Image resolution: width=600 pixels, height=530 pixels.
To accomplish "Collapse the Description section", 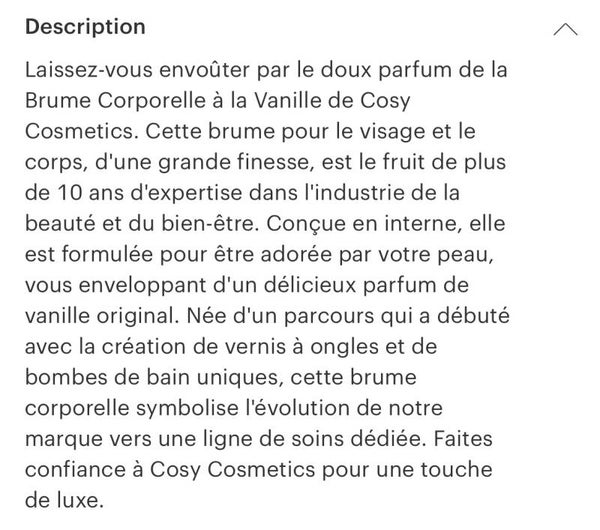I will [564, 30].
